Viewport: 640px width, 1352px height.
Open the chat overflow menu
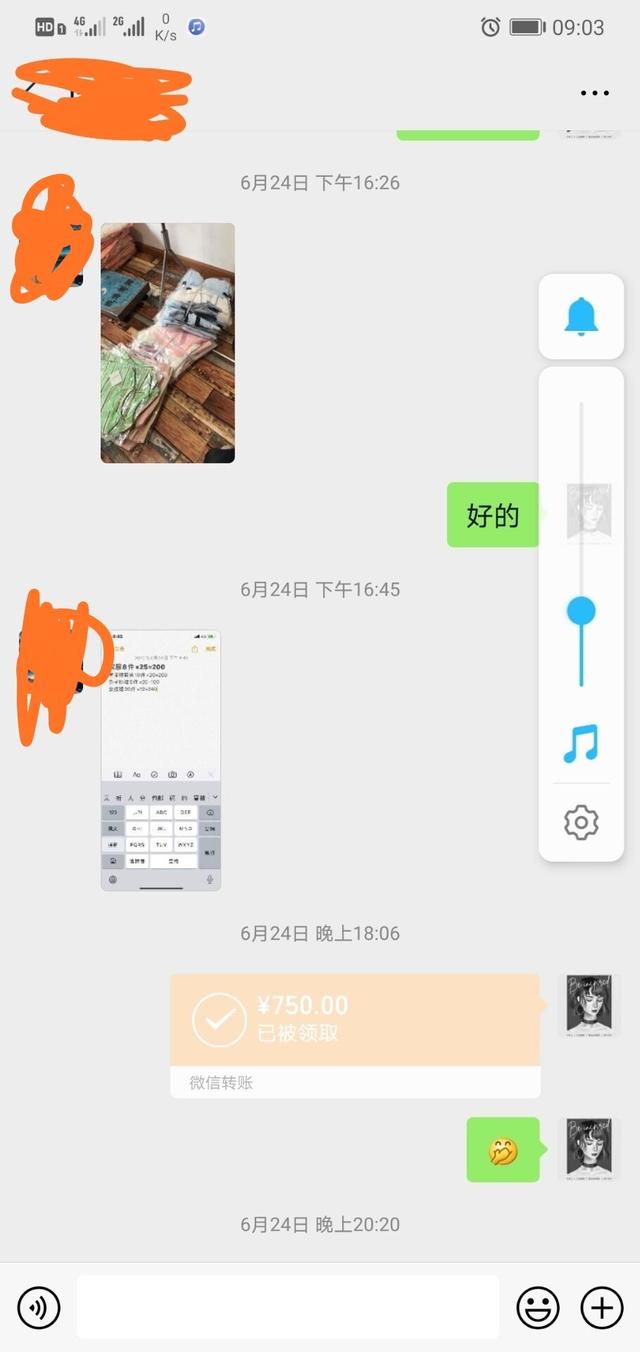594,93
